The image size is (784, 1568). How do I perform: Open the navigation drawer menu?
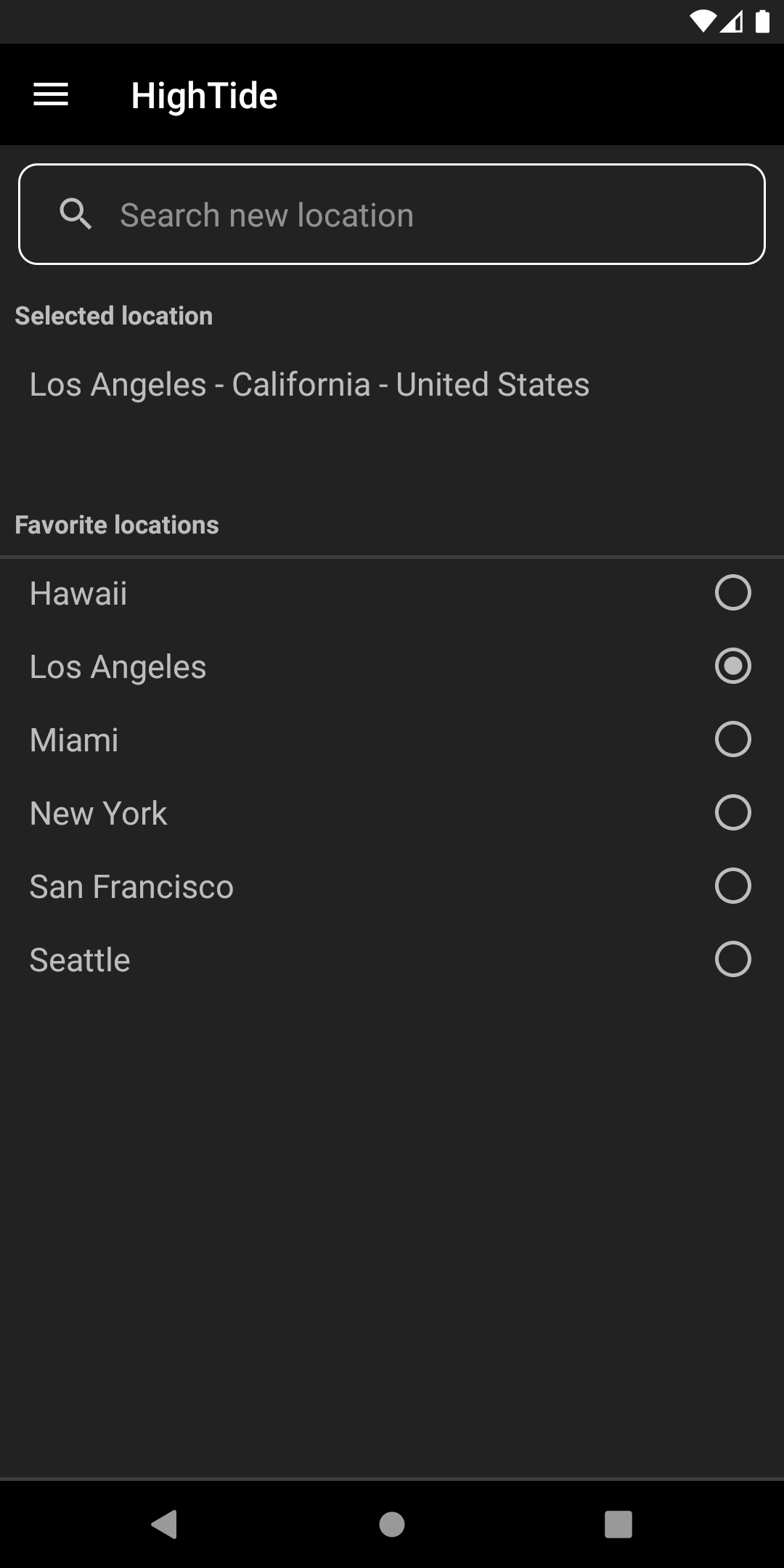[x=51, y=94]
